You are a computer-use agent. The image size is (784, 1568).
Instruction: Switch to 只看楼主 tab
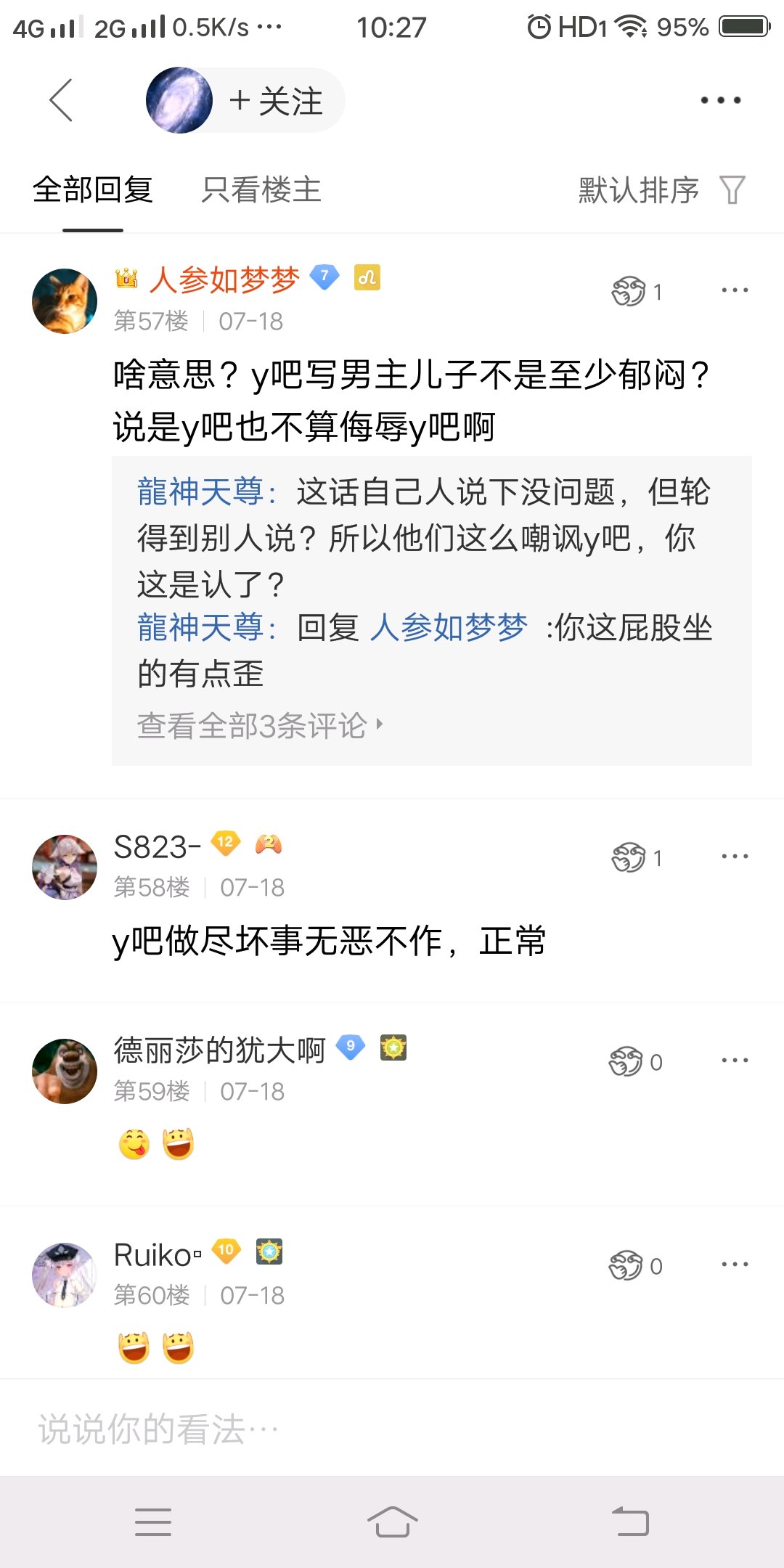(x=261, y=190)
